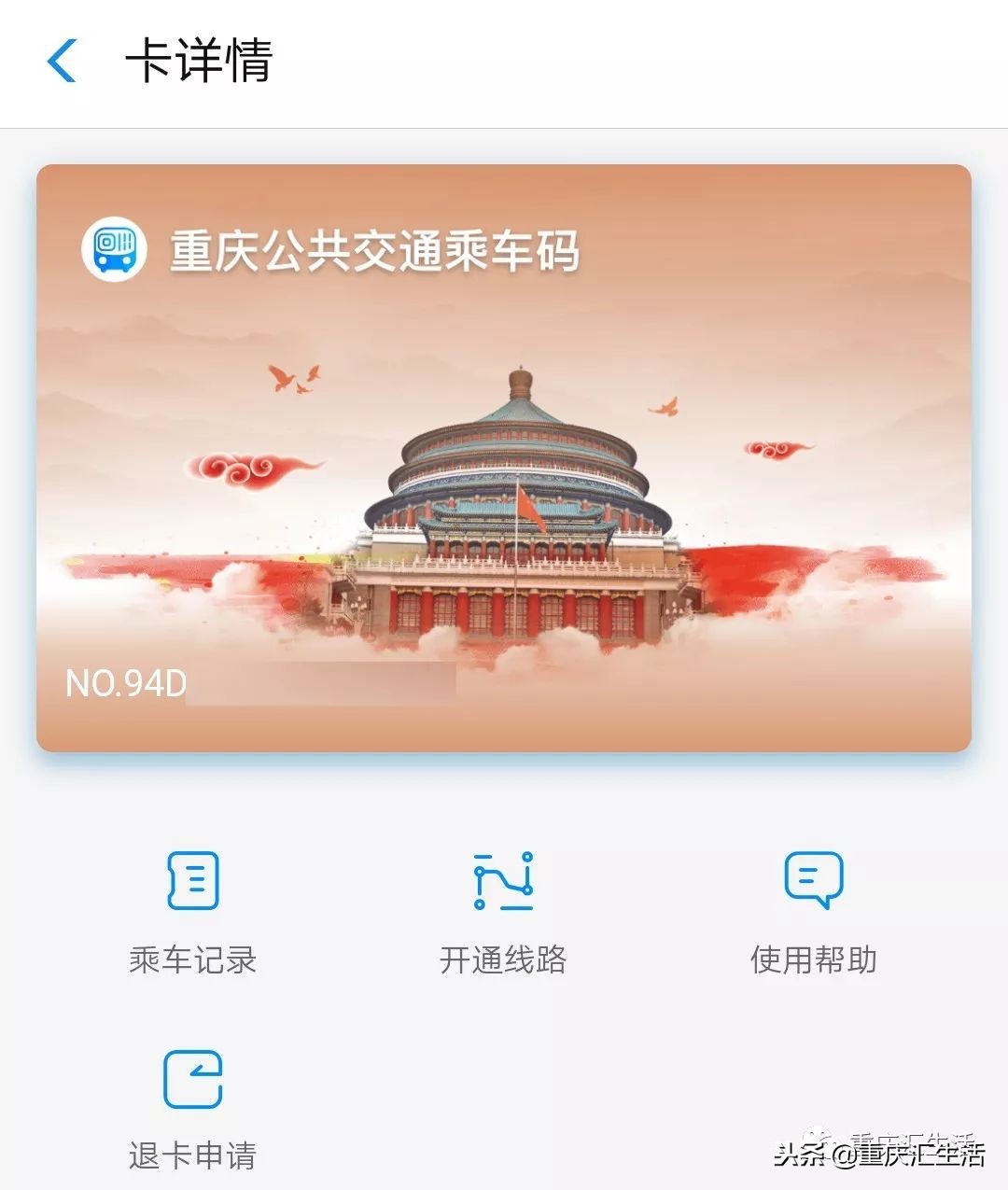1008x1190 pixels.
Task: Open 乘车记录 to view ride history
Action: click(191, 959)
